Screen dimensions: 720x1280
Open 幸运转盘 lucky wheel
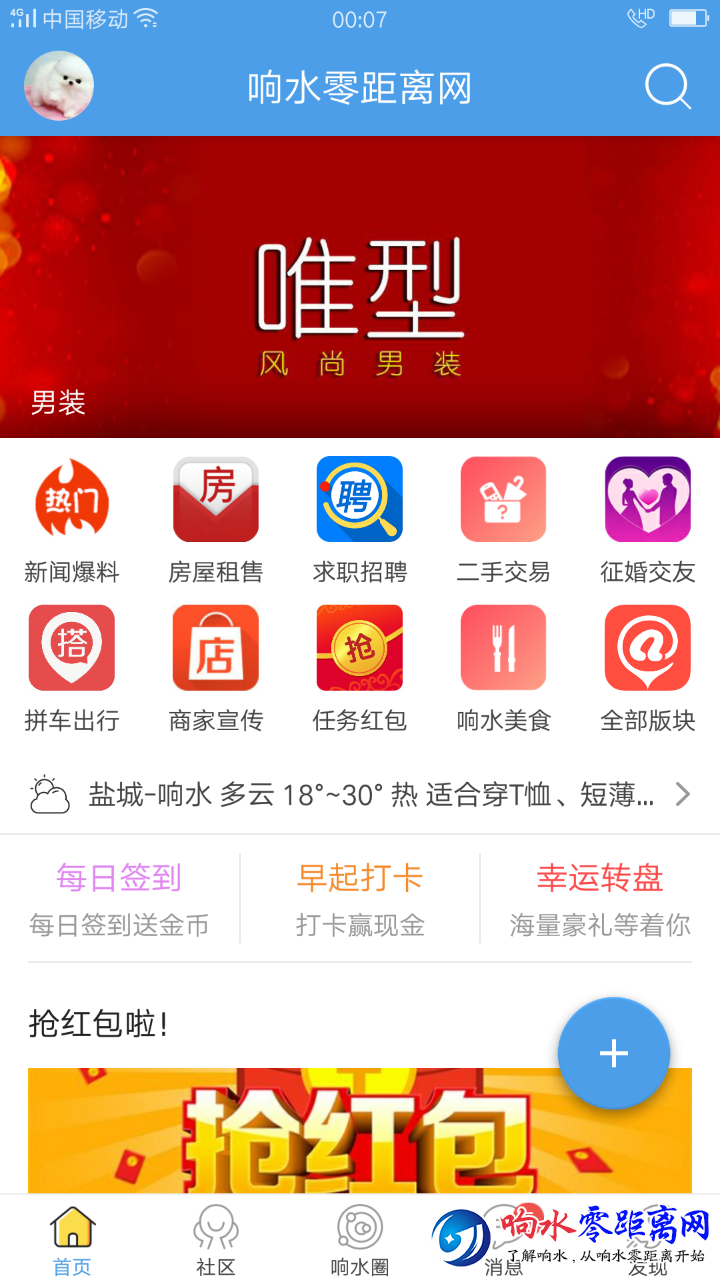click(x=600, y=898)
